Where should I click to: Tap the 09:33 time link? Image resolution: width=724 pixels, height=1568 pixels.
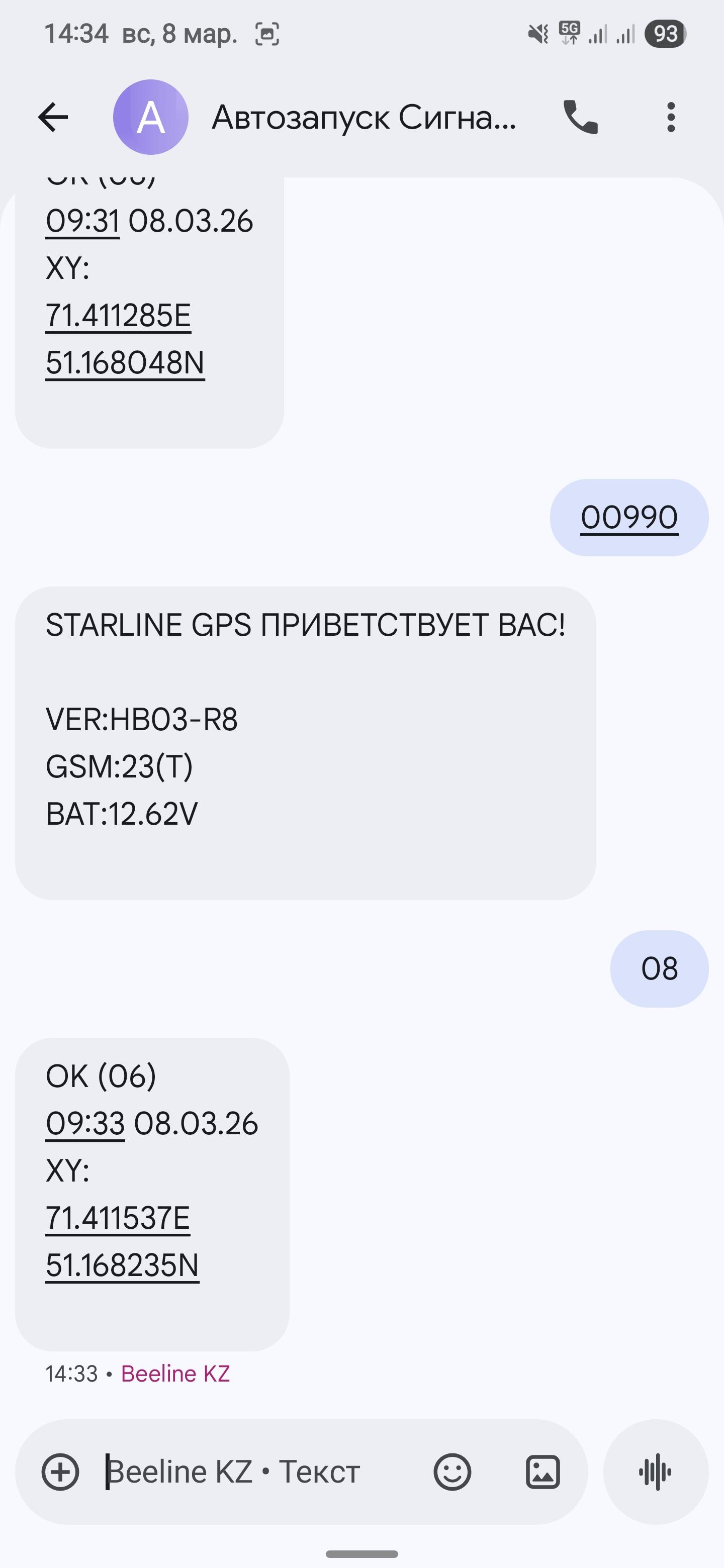tap(85, 1124)
